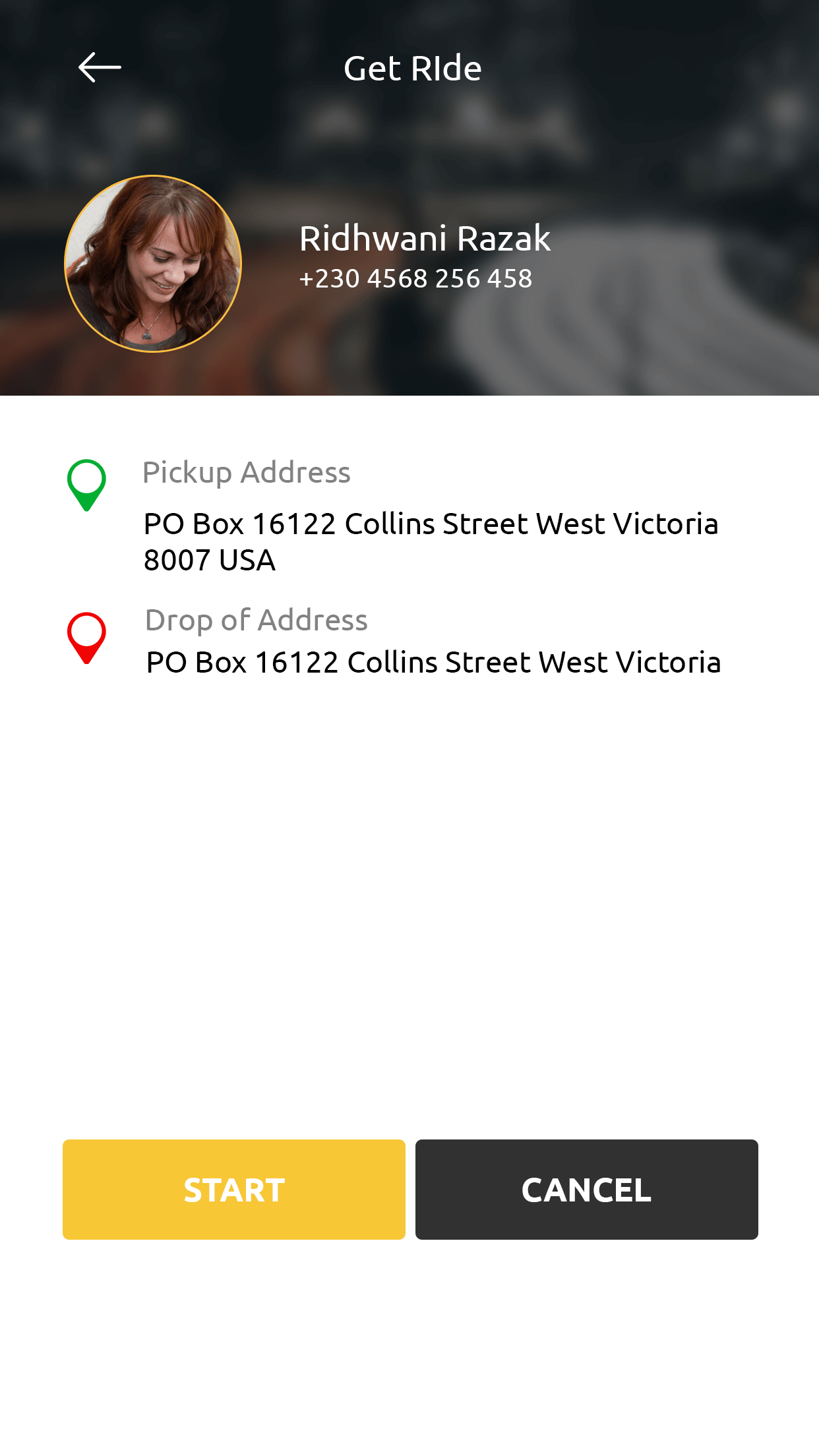Cancel the ride request

tap(586, 1189)
